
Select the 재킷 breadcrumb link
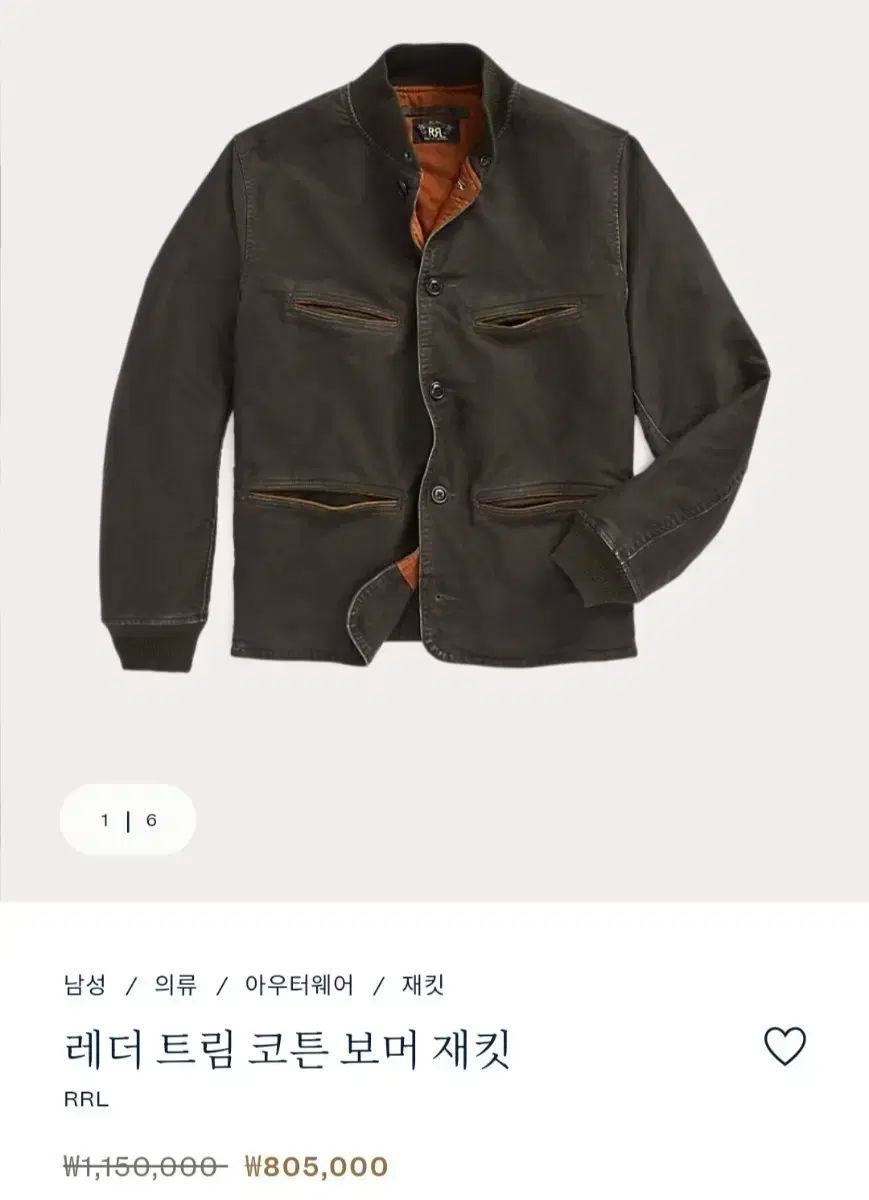[422, 985]
